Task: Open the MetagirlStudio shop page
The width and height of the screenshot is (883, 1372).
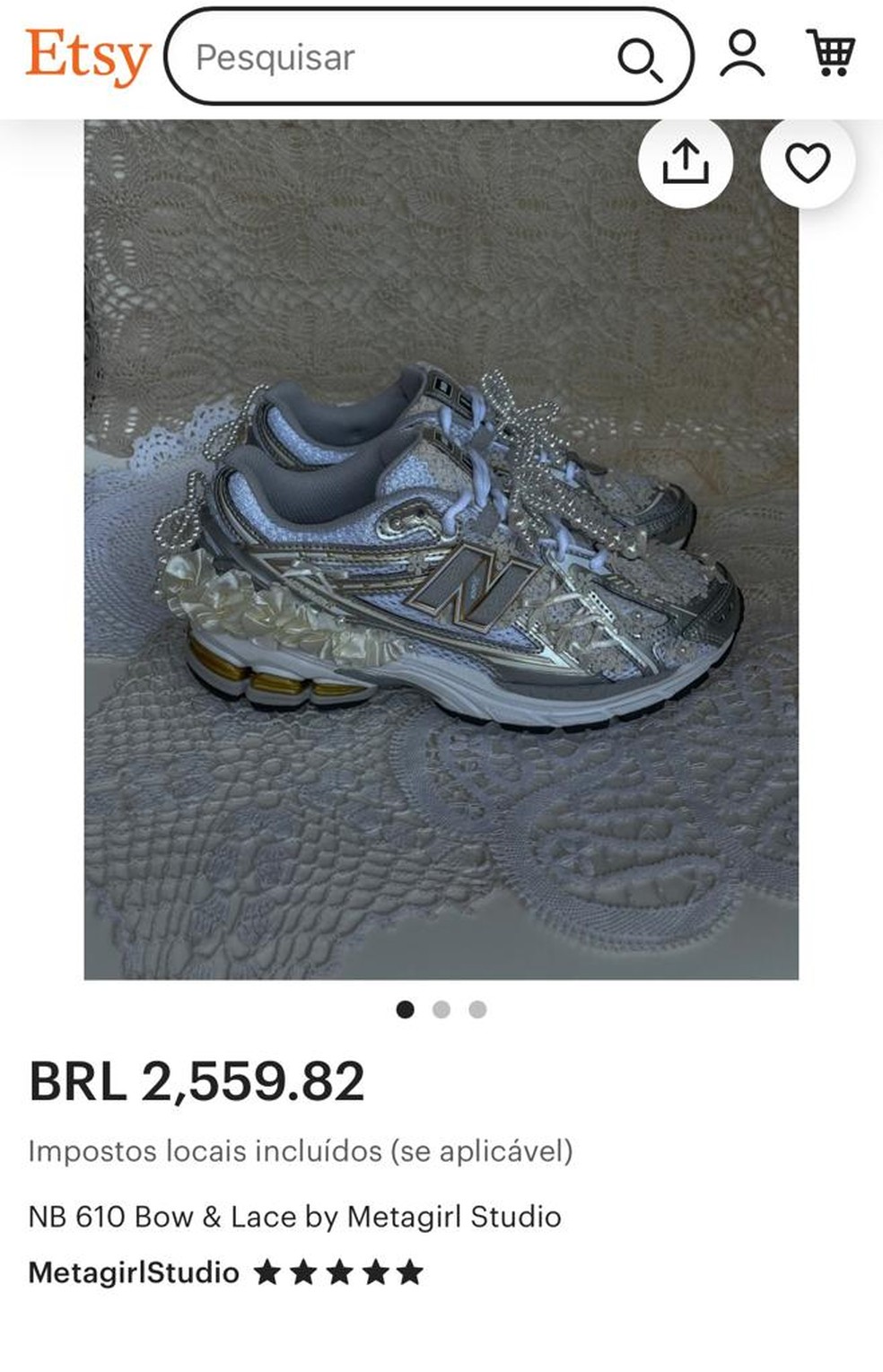Action: (134, 1272)
